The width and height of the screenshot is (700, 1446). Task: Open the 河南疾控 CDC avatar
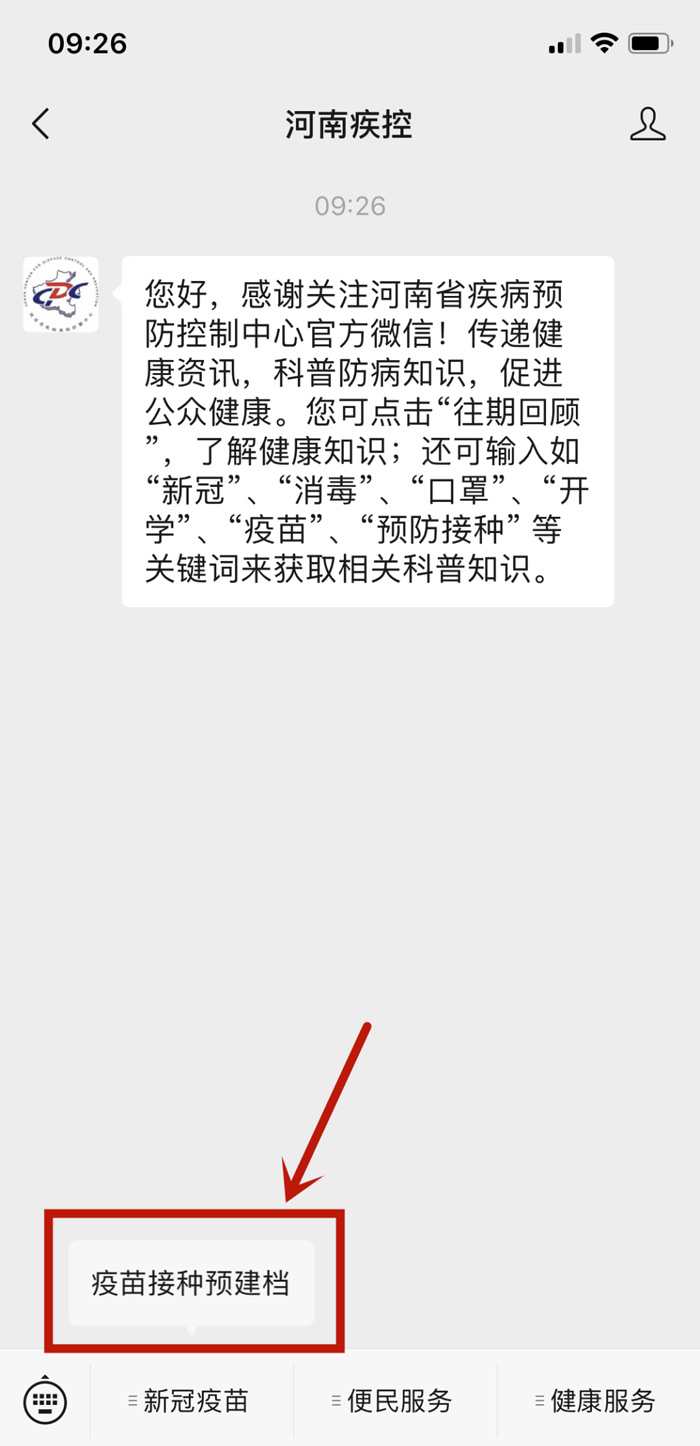61,295
